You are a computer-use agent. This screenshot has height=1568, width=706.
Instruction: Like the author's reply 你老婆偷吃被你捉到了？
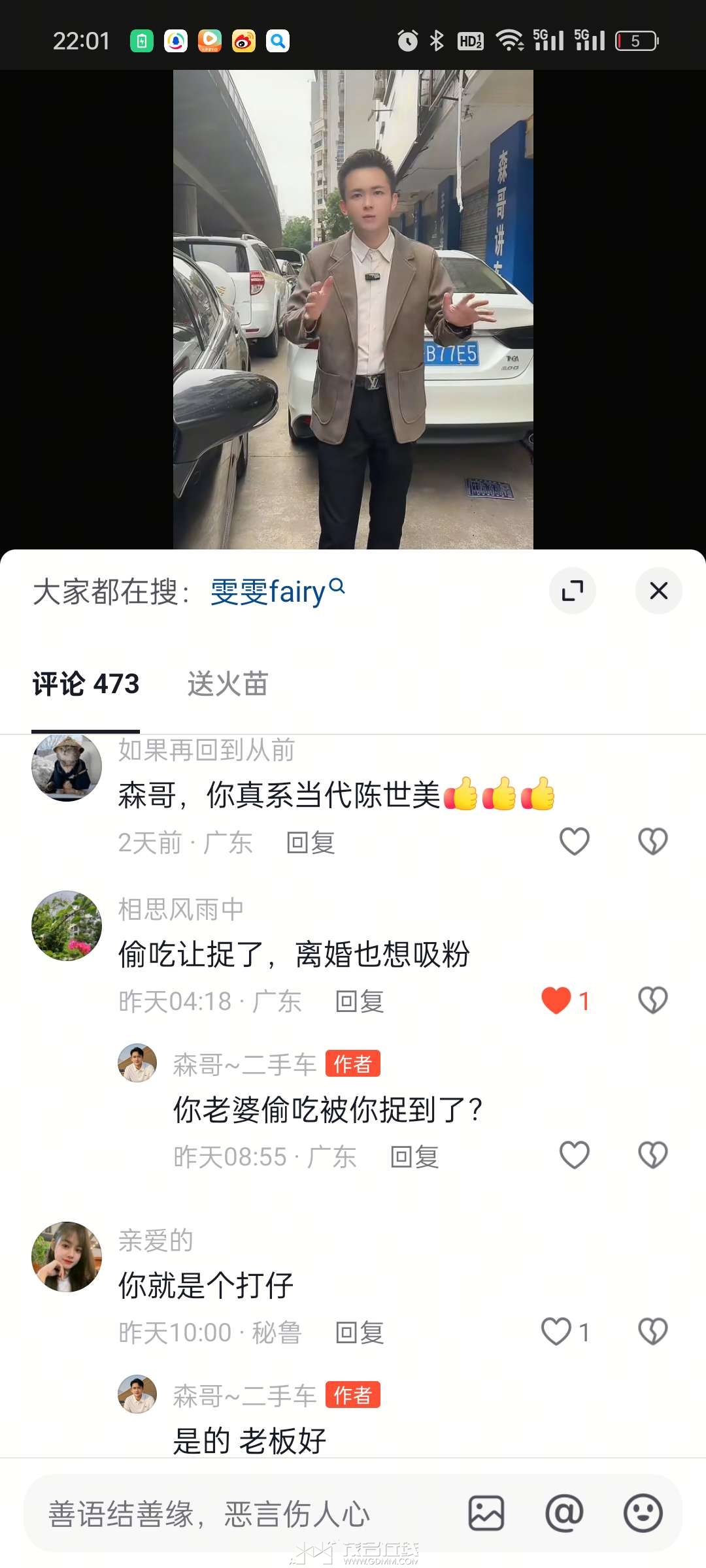tap(575, 1155)
